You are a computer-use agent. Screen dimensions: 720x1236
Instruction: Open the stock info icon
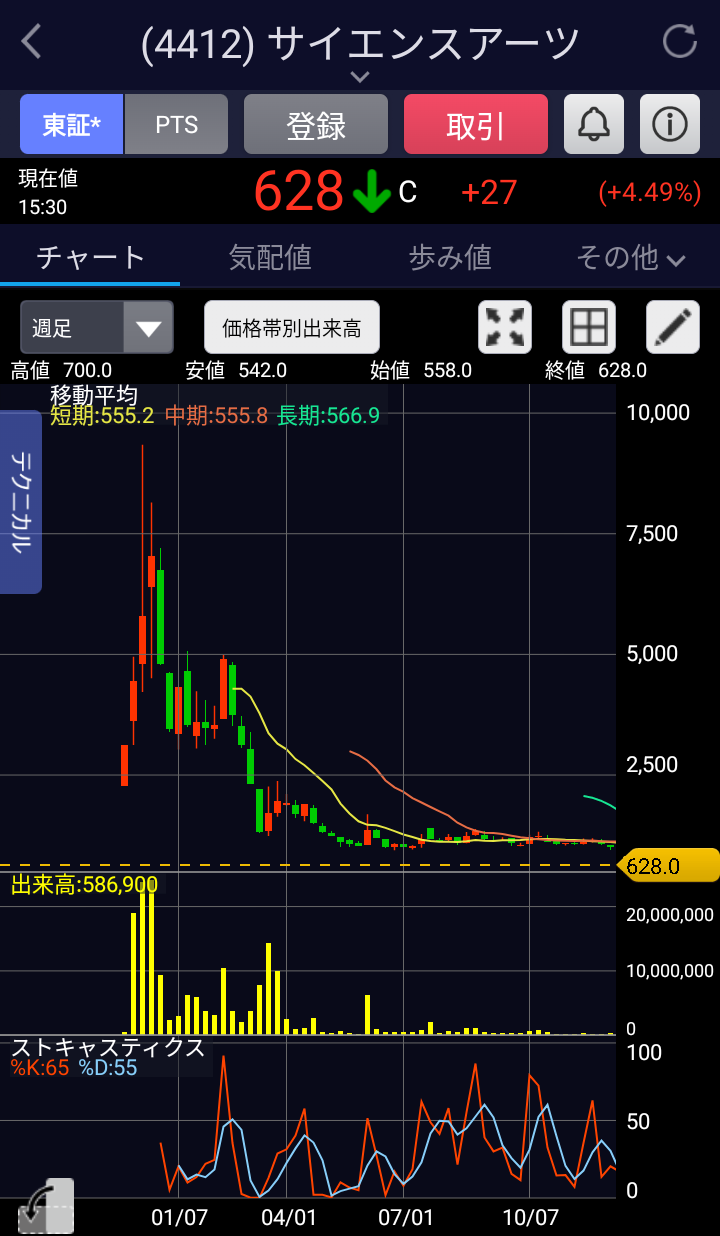669,125
